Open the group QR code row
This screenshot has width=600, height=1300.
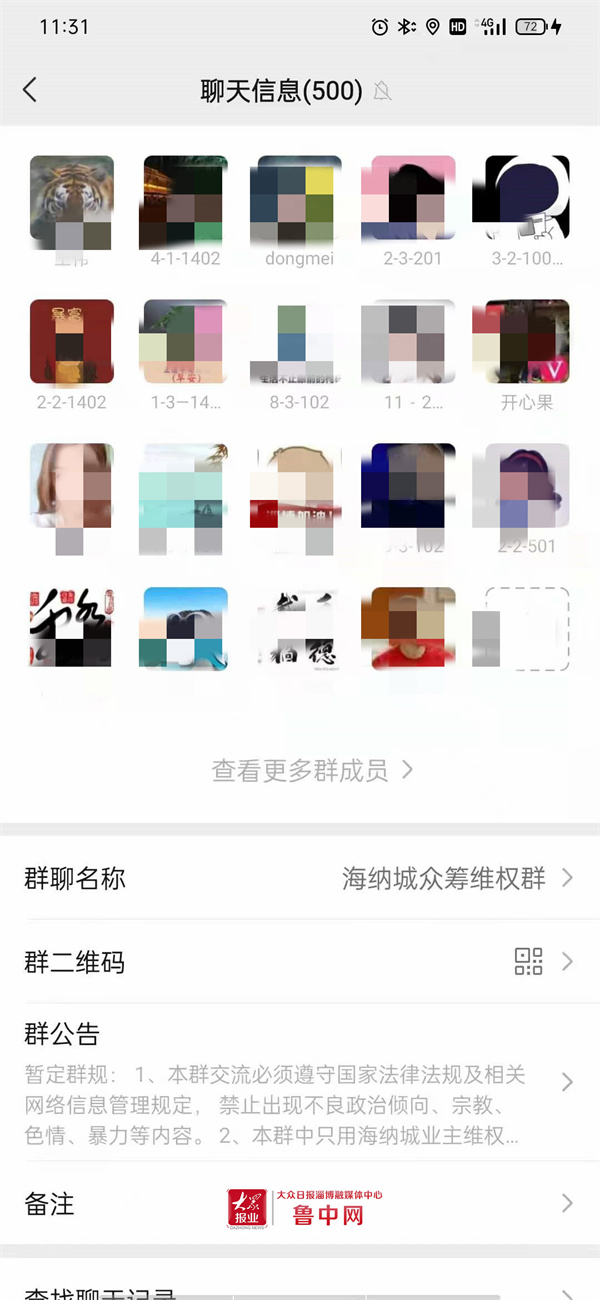(x=300, y=962)
